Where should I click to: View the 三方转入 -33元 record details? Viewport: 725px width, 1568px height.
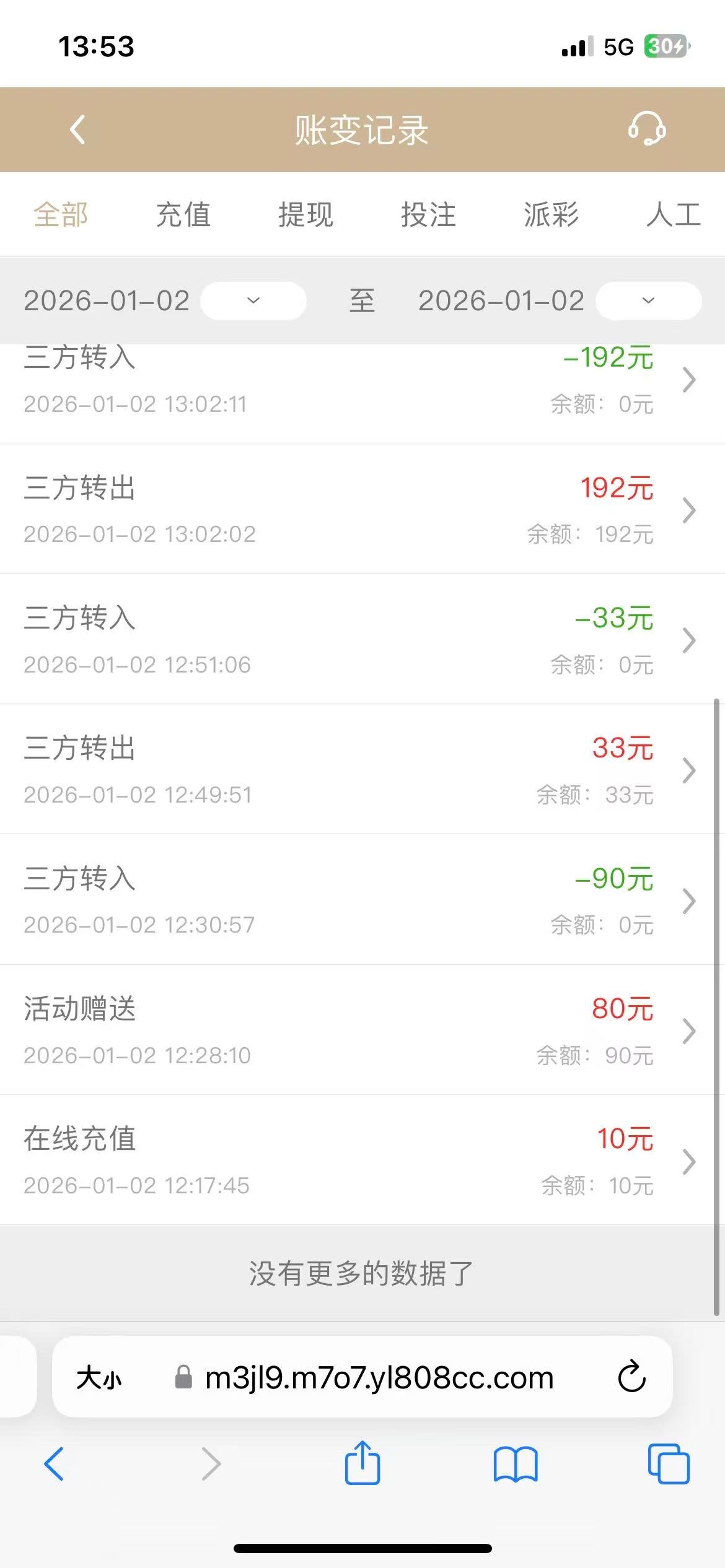coord(362,640)
